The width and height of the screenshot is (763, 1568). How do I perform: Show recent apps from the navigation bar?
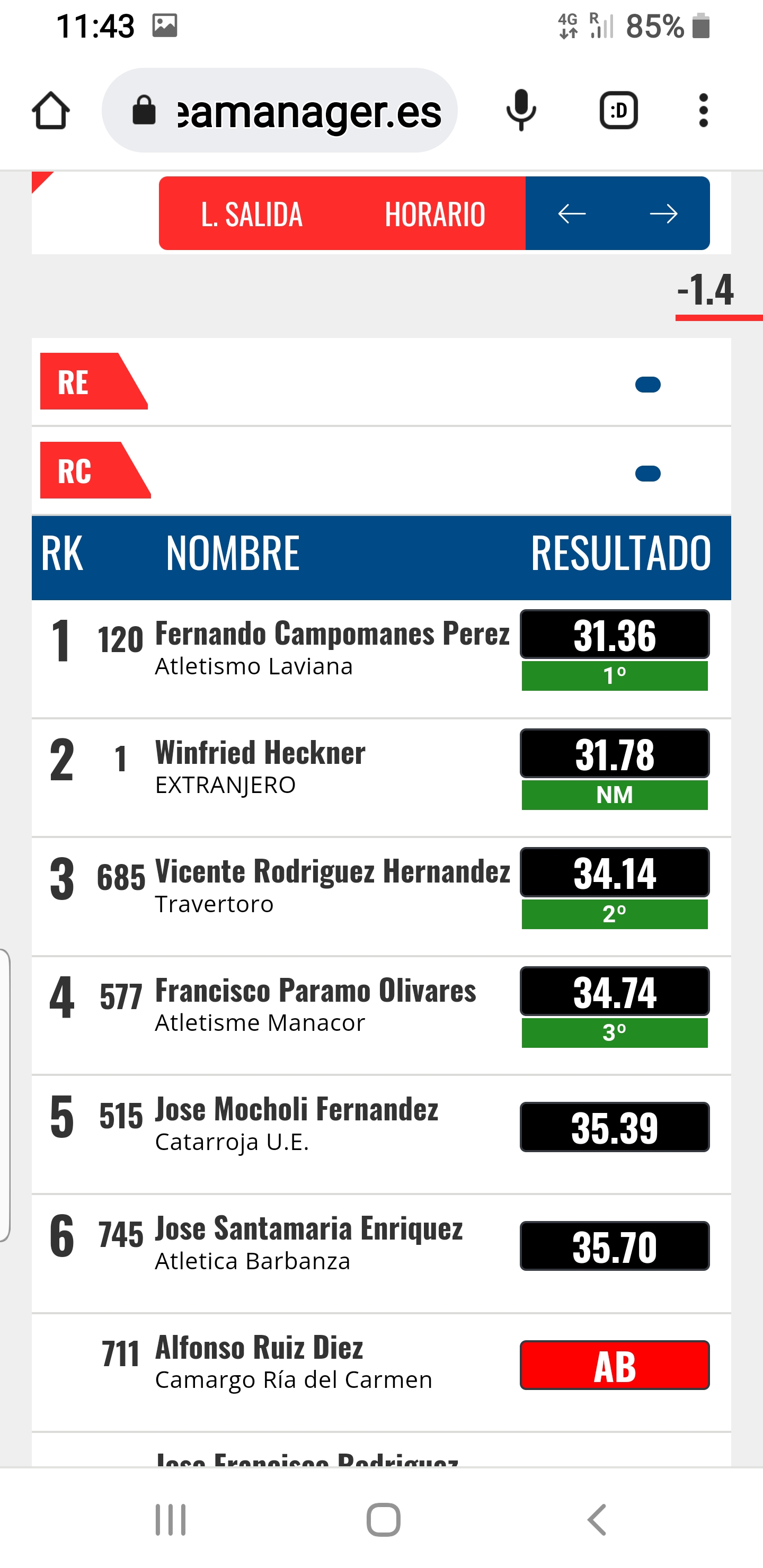tap(171, 1519)
